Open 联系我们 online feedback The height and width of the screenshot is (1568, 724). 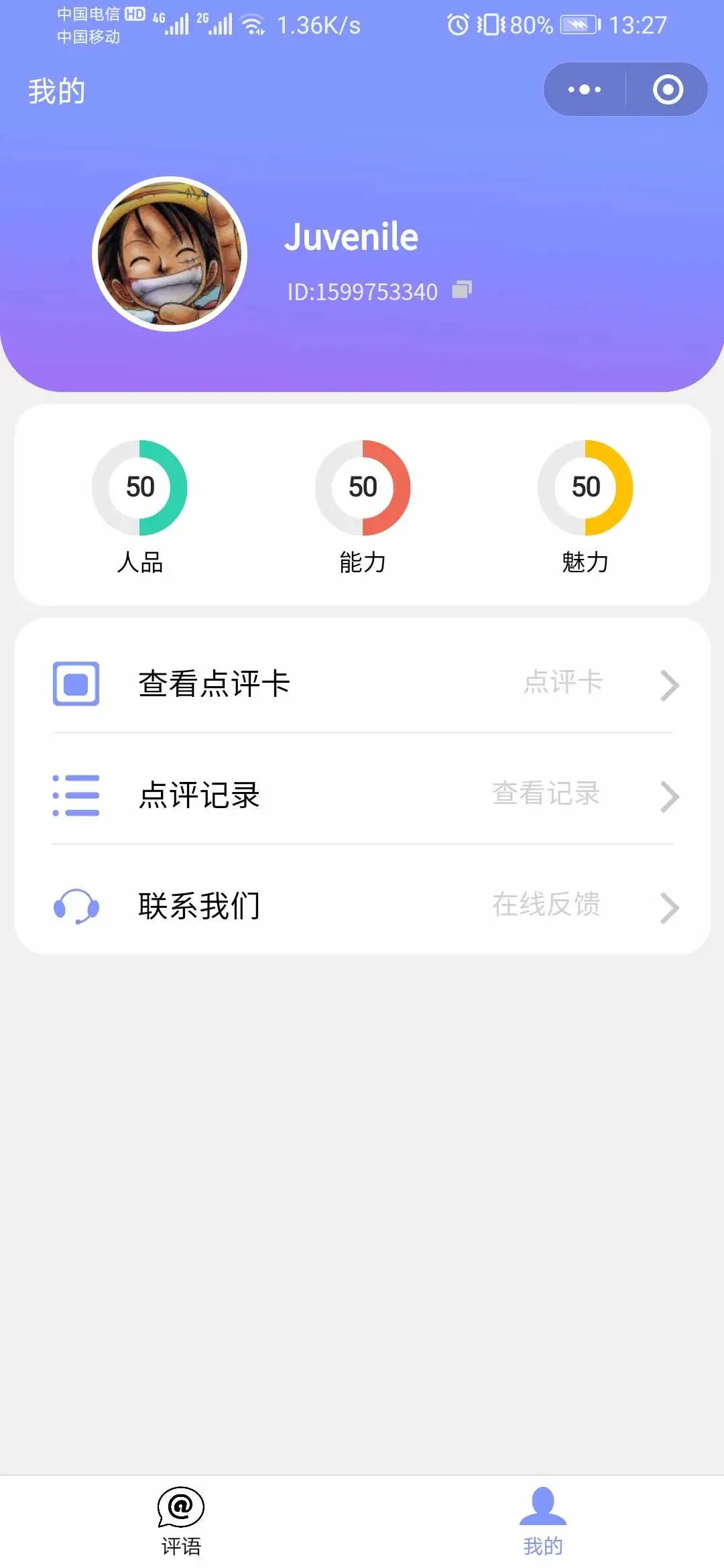coord(362,906)
